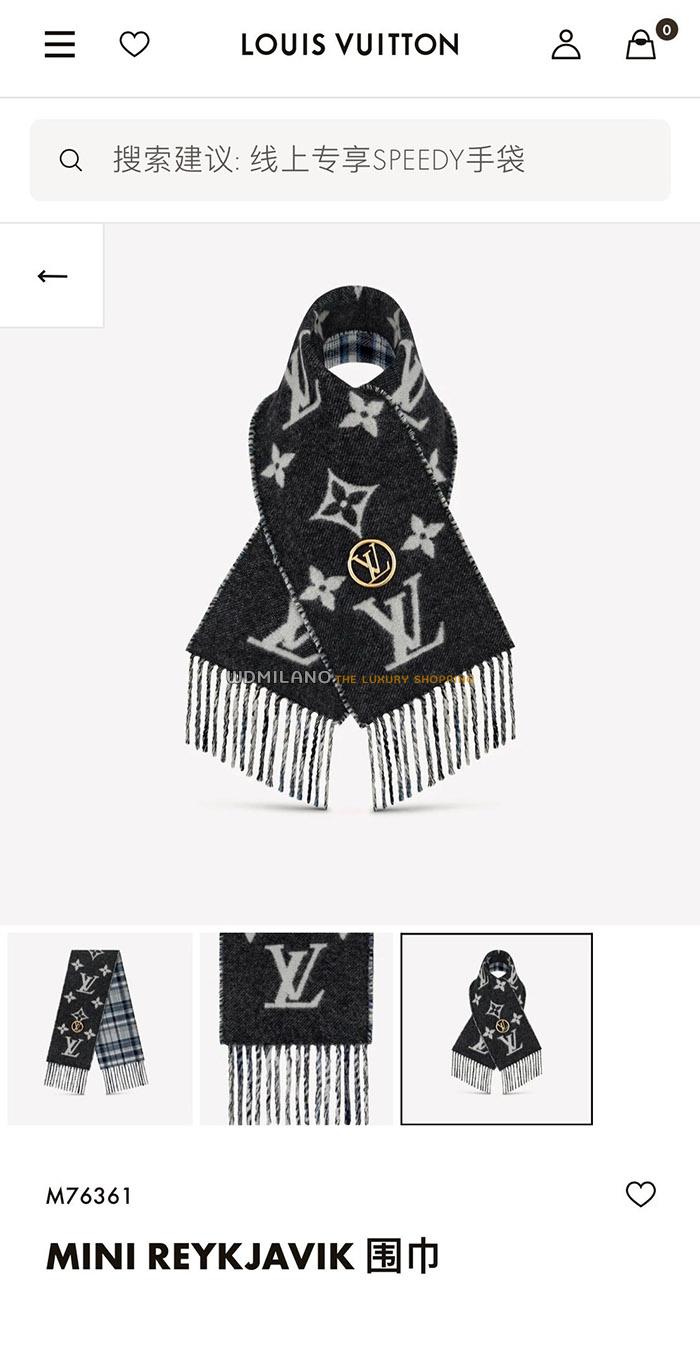
Task: Go back with the left arrow
Action: 52,276
